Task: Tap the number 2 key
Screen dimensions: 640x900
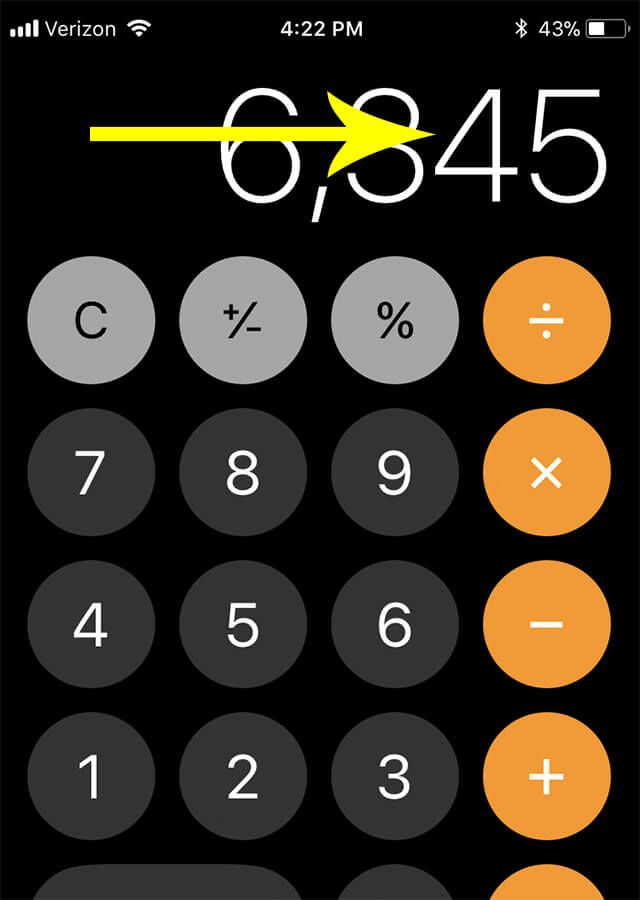Action: click(x=243, y=777)
